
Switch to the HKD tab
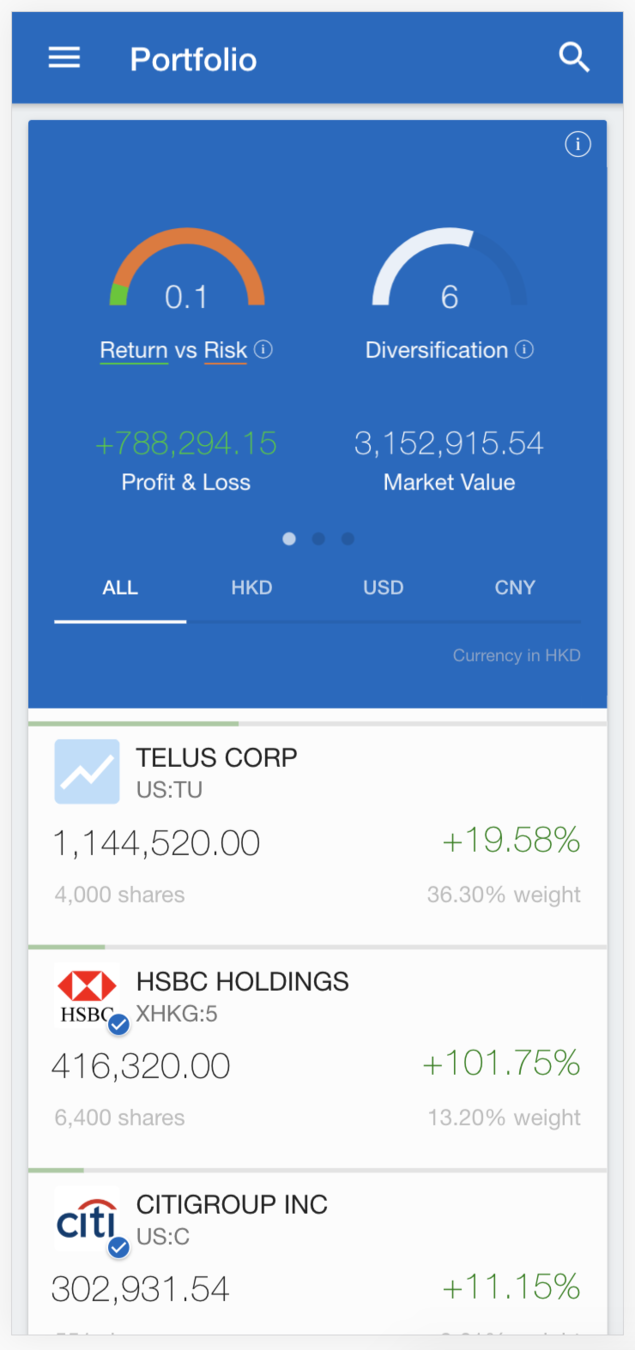(x=251, y=588)
